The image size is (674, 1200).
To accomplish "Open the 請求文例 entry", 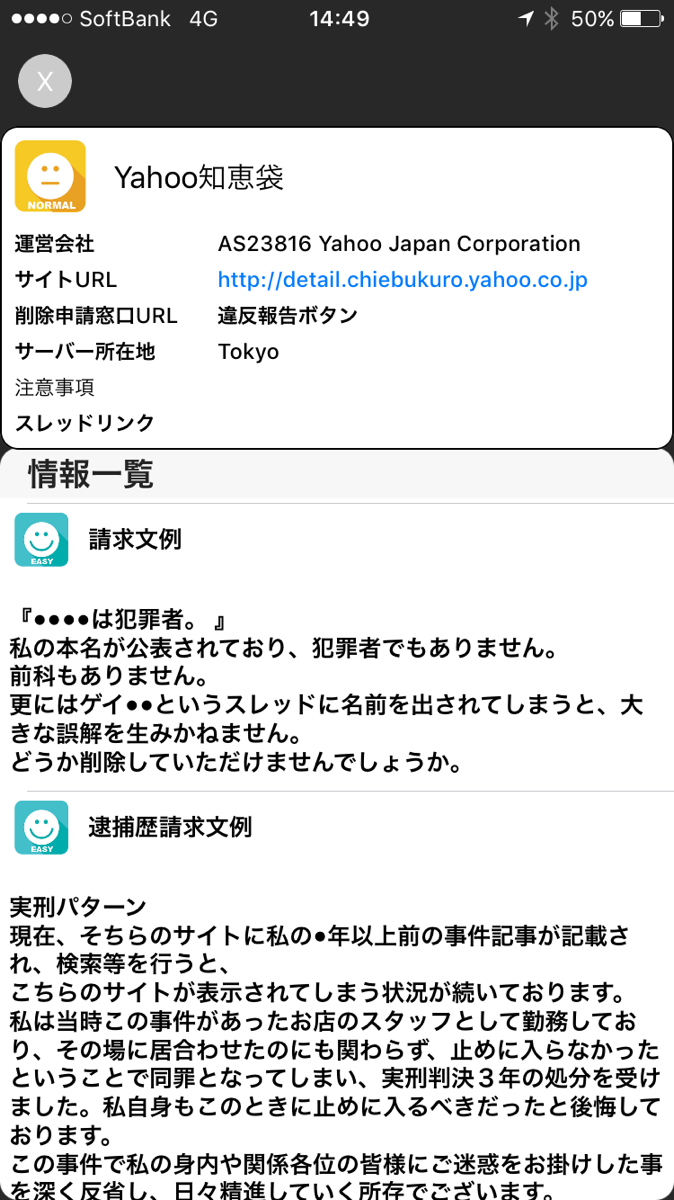I will point(337,540).
